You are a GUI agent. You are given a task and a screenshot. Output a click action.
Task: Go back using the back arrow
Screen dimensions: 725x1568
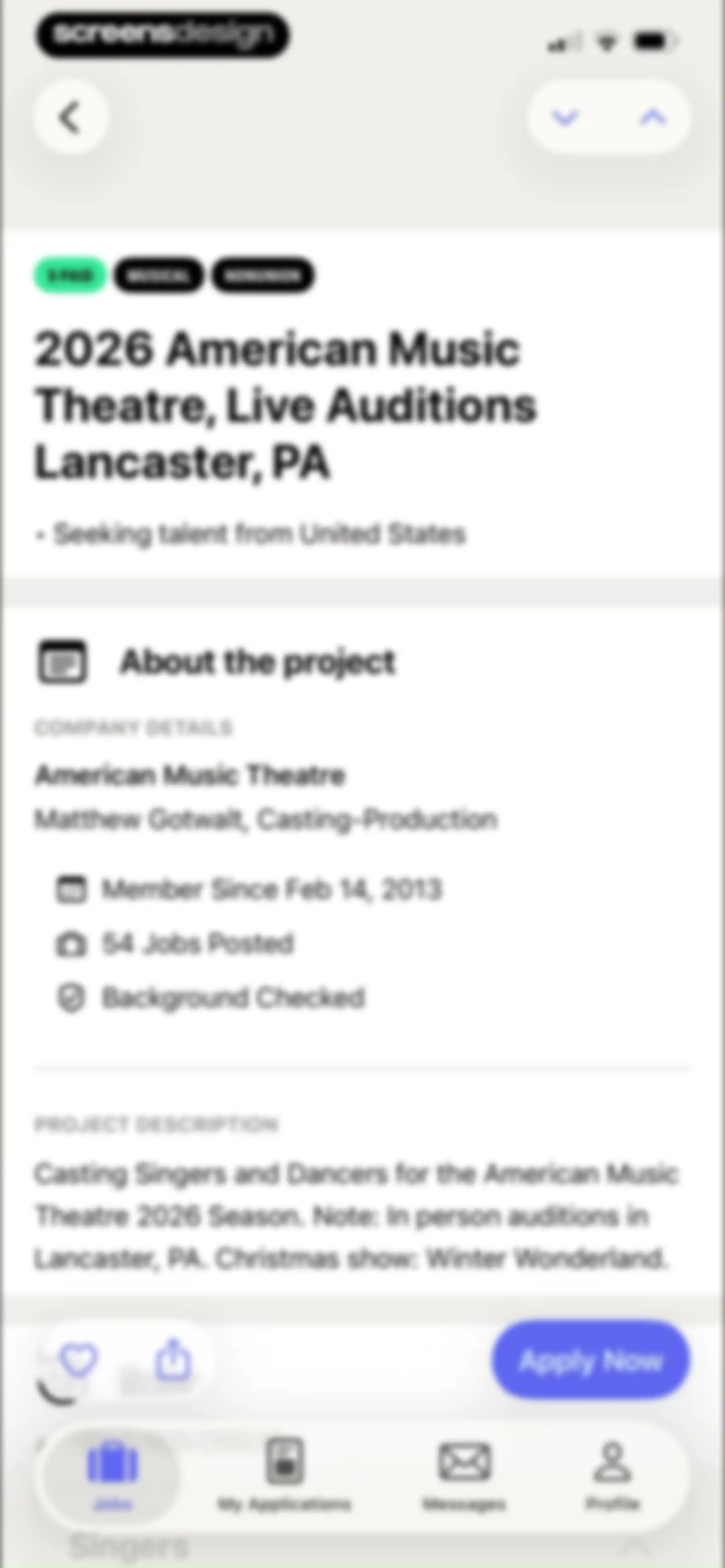[x=70, y=117]
